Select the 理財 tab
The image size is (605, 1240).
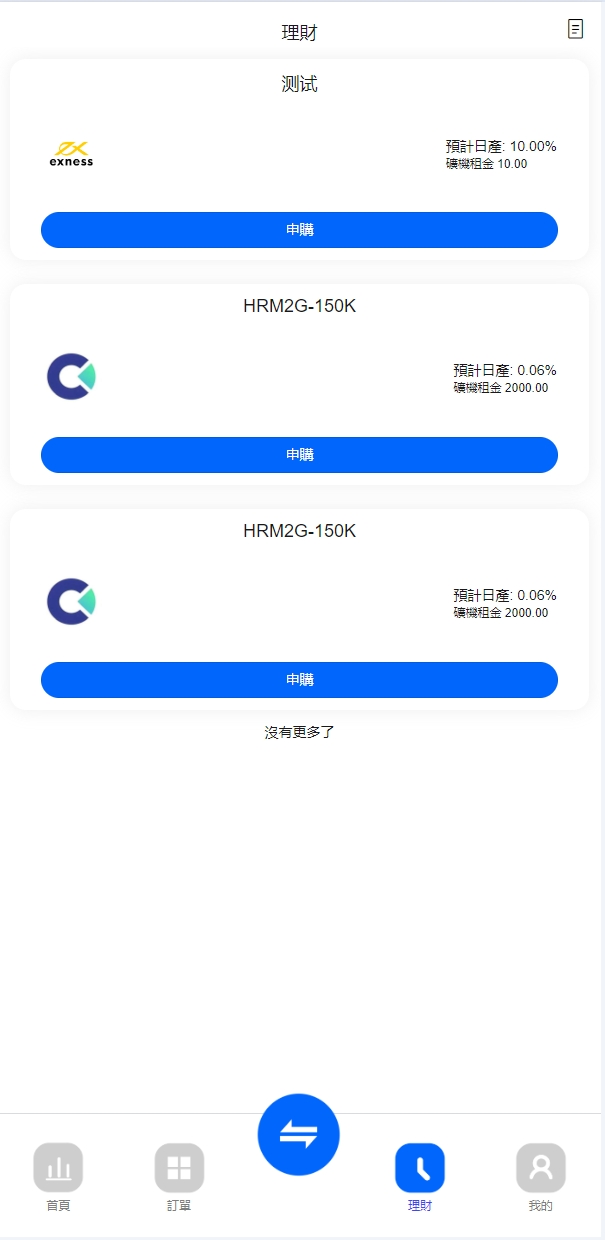coord(420,1176)
